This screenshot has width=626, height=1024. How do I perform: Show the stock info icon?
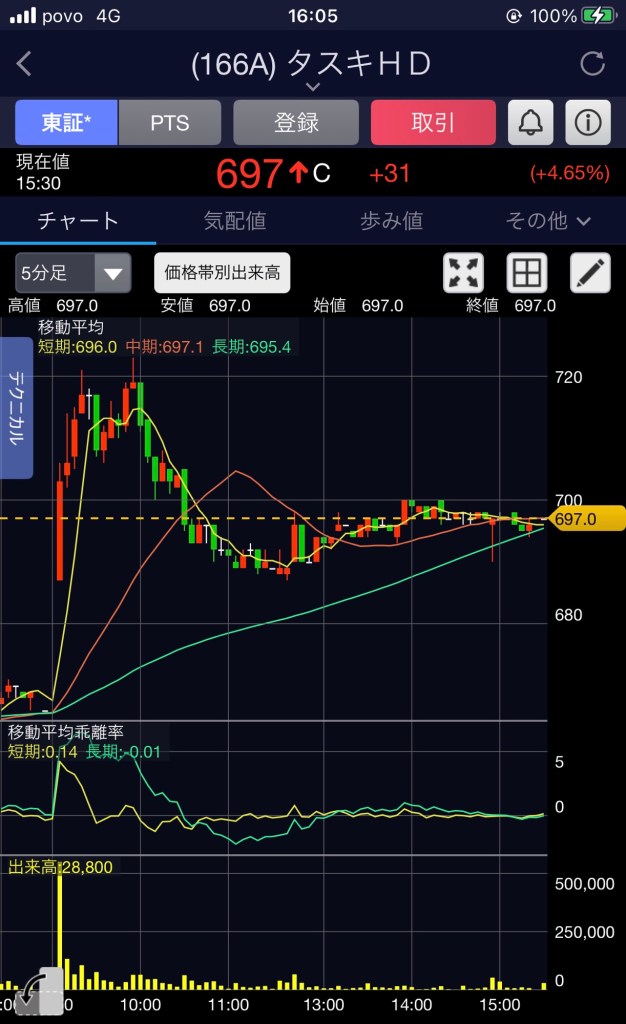click(588, 123)
